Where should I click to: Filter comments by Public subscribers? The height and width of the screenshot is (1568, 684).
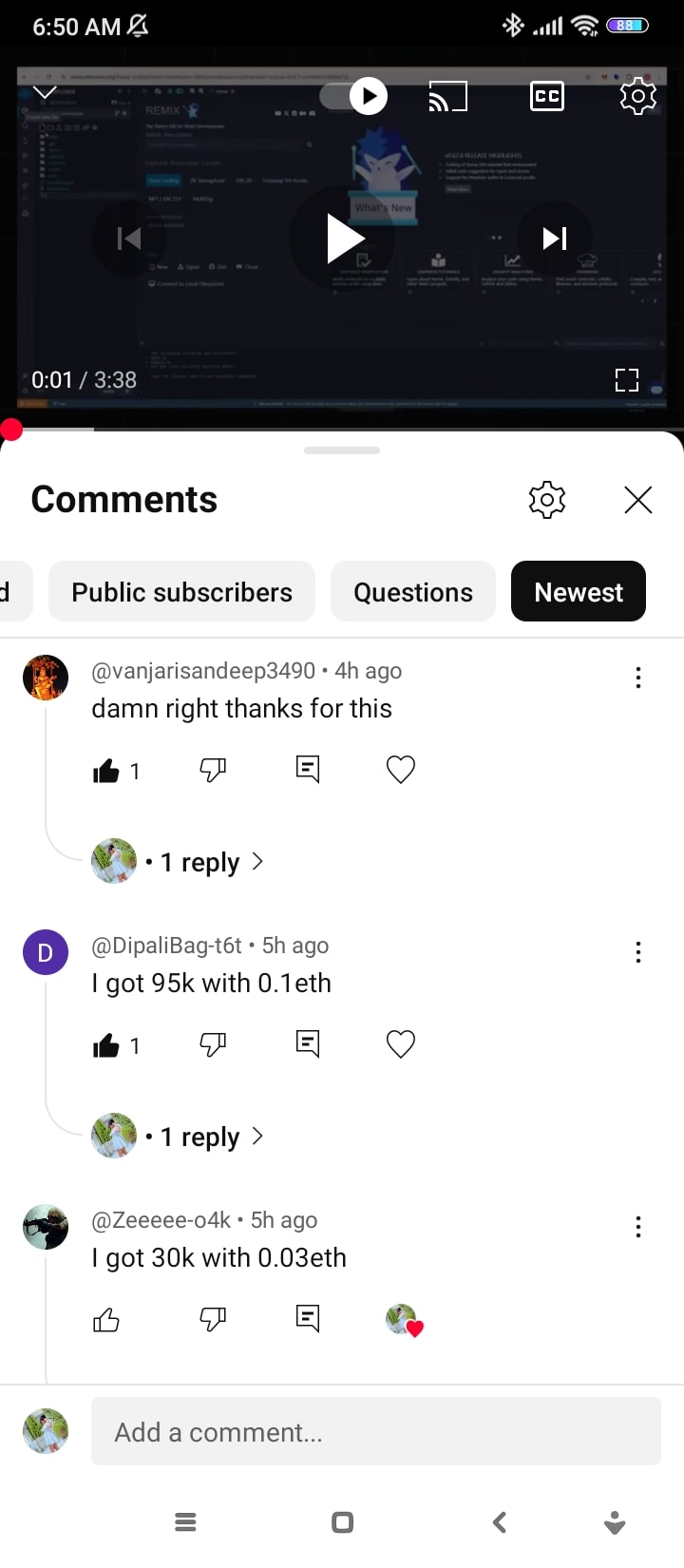[181, 592]
